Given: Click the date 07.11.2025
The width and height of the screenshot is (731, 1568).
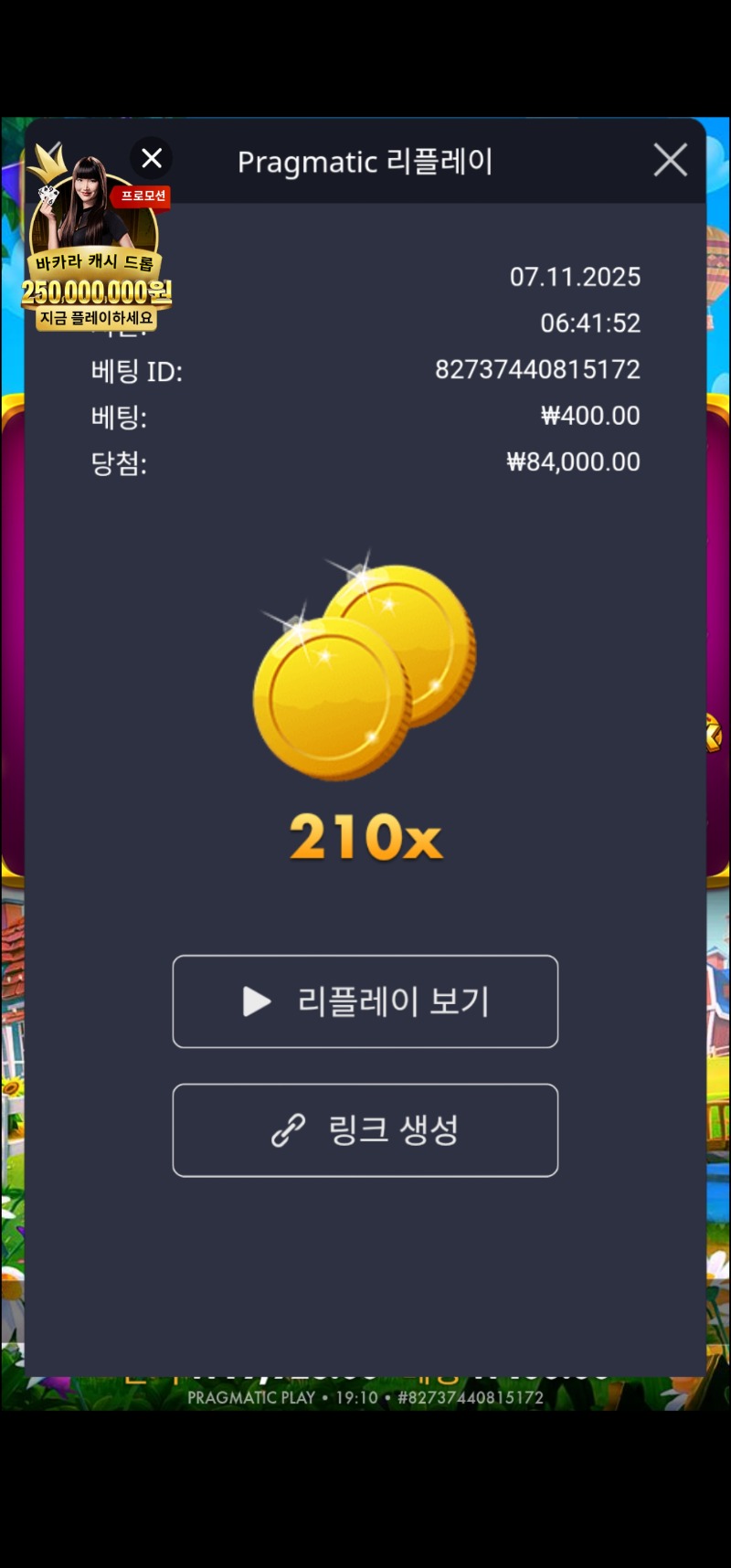Looking at the screenshot, I should tap(577, 277).
